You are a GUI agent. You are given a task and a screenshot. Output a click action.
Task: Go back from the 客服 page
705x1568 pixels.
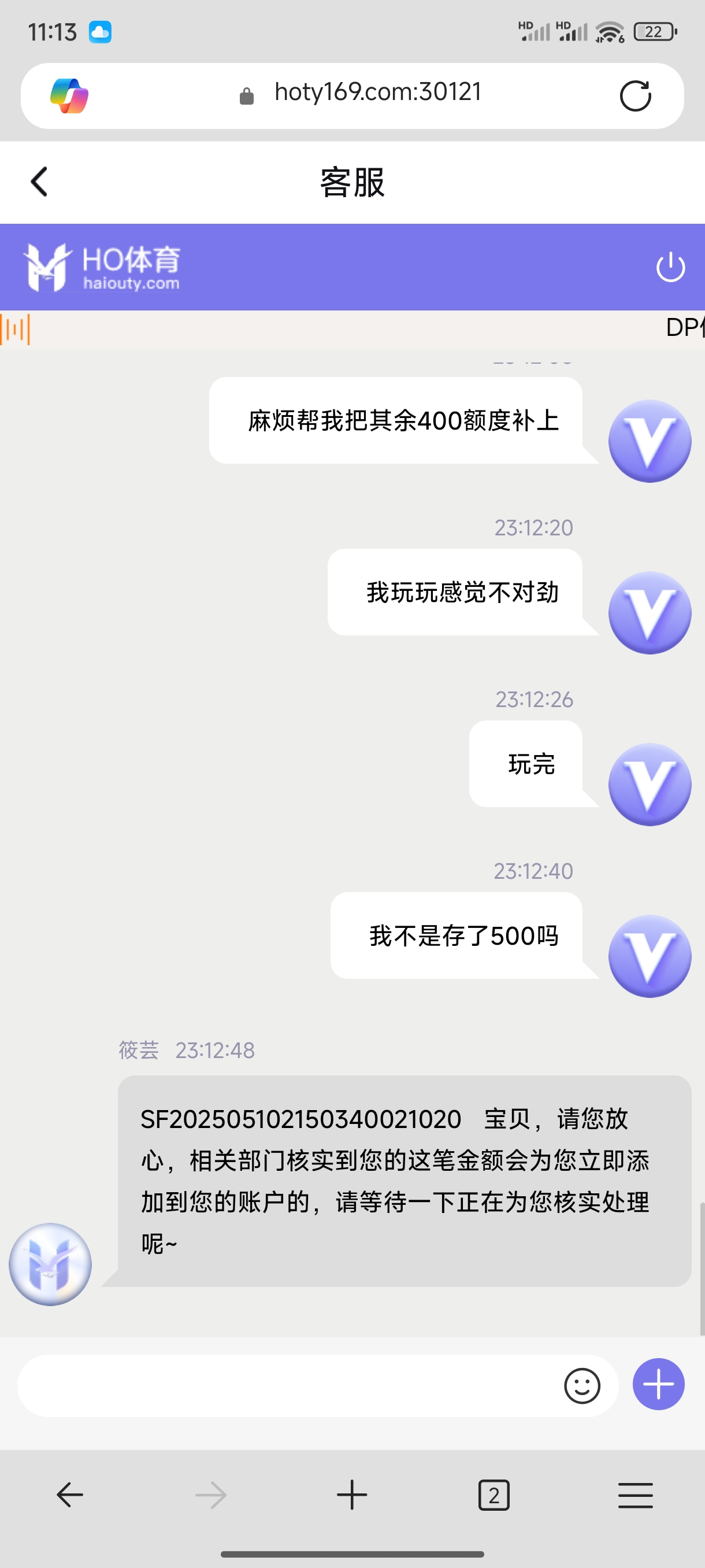[x=39, y=182]
